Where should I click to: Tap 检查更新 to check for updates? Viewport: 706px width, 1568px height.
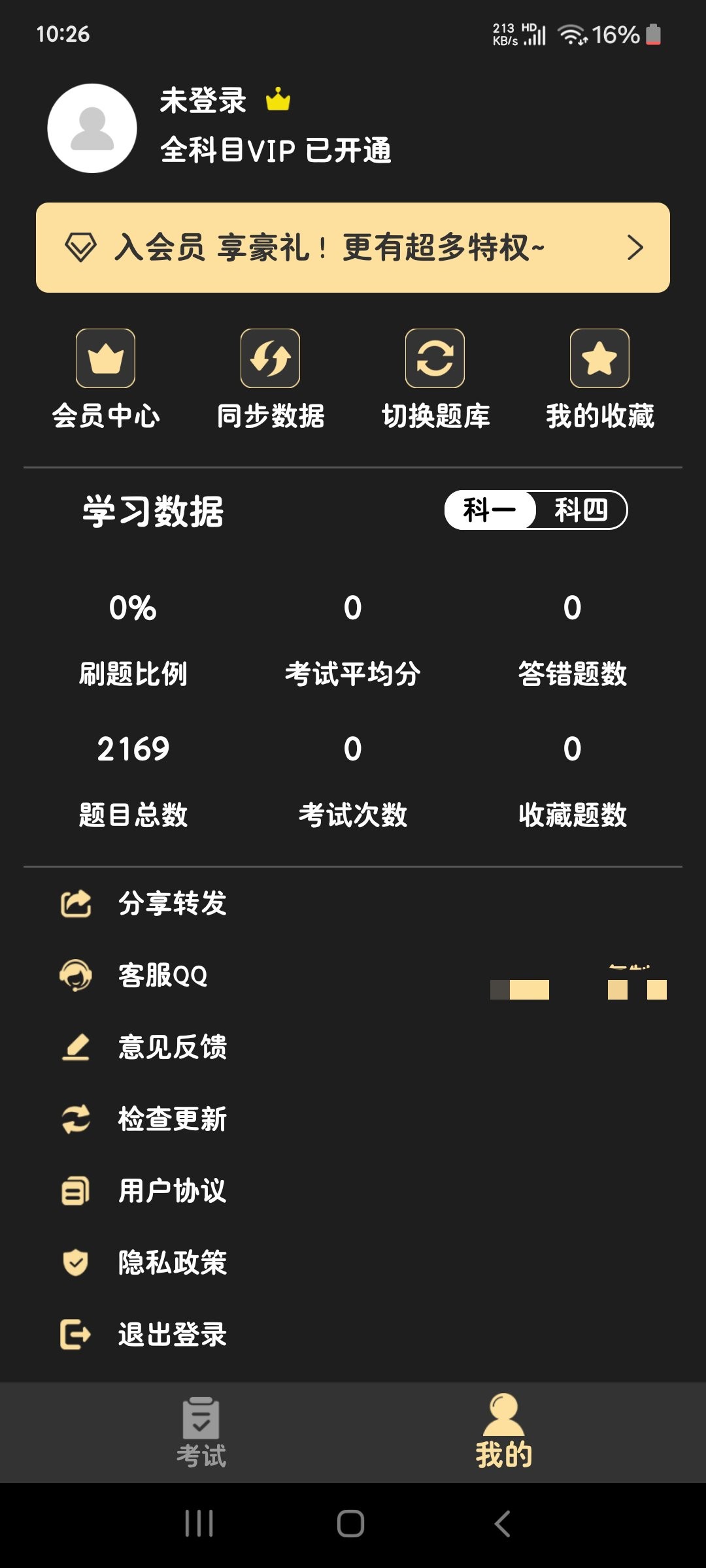pos(172,1119)
